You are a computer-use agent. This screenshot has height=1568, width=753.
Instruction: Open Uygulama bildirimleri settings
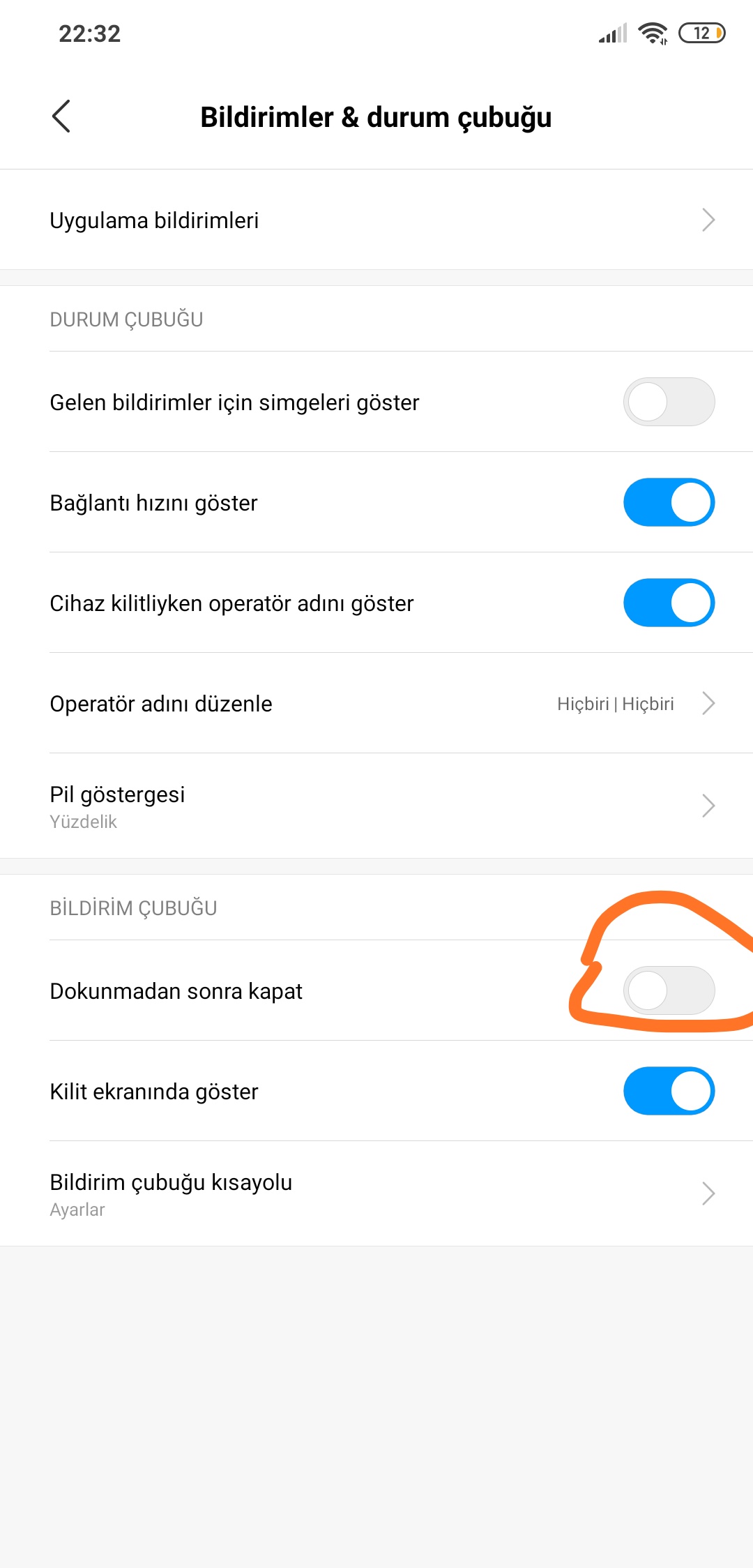[x=376, y=220]
